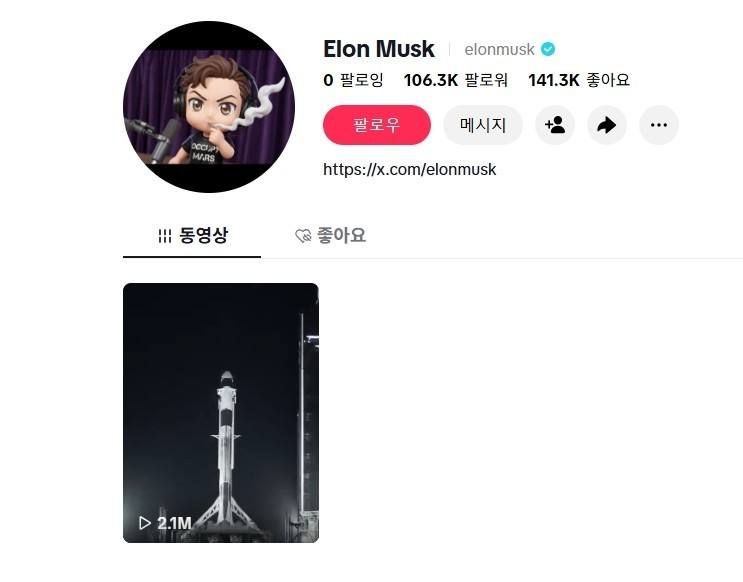Screen dimensions: 743x582
Task: Open the https://x.com/elonmusk link
Action: (x=409, y=169)
